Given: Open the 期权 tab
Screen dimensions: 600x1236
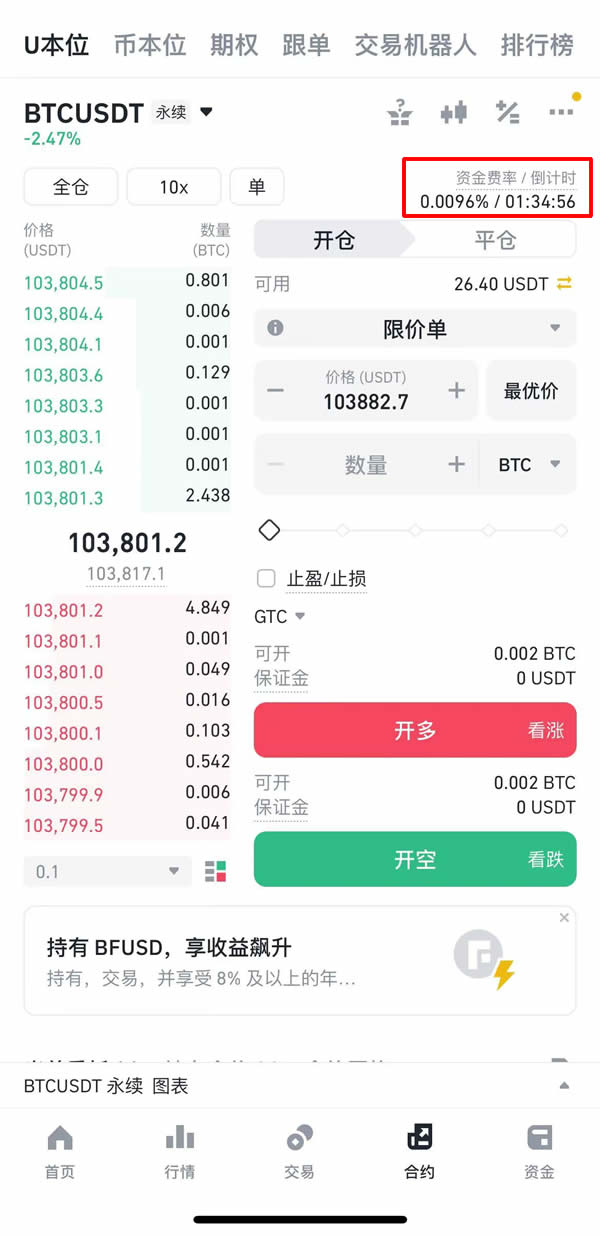Looking at the screenshot, I should (x=234, y=45).
